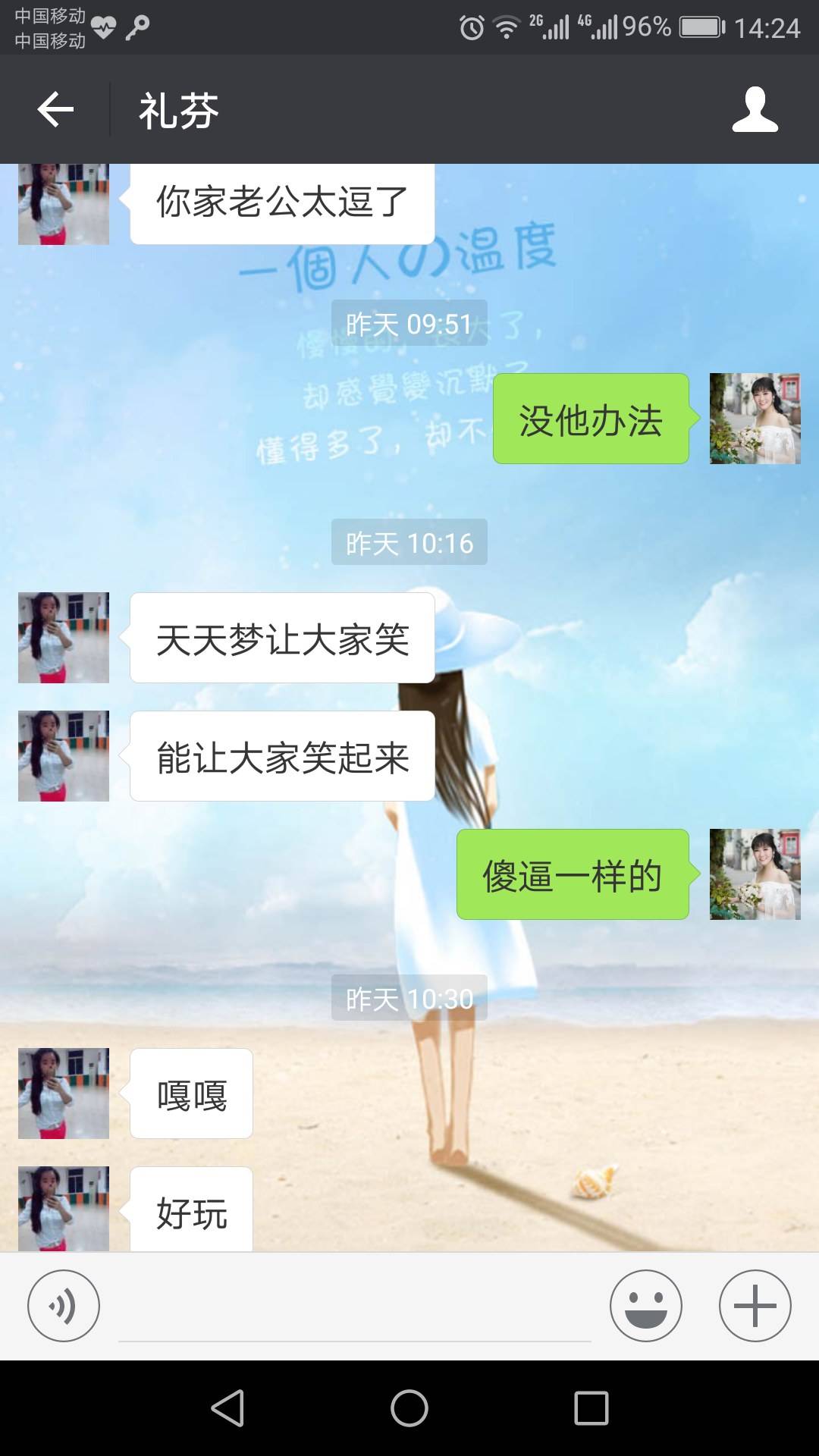Screen dimensions: 819x1456
Task: Tap the 昨天 10:16 timestamp label
Action: tap(408, 542)
